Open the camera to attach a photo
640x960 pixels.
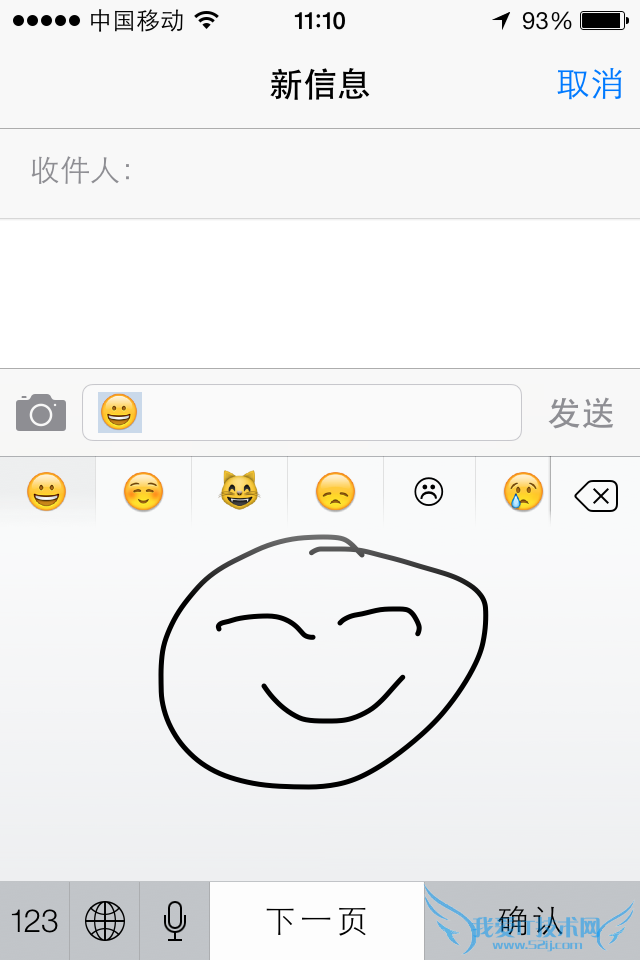pyautogui.click(x=41, y=412)
